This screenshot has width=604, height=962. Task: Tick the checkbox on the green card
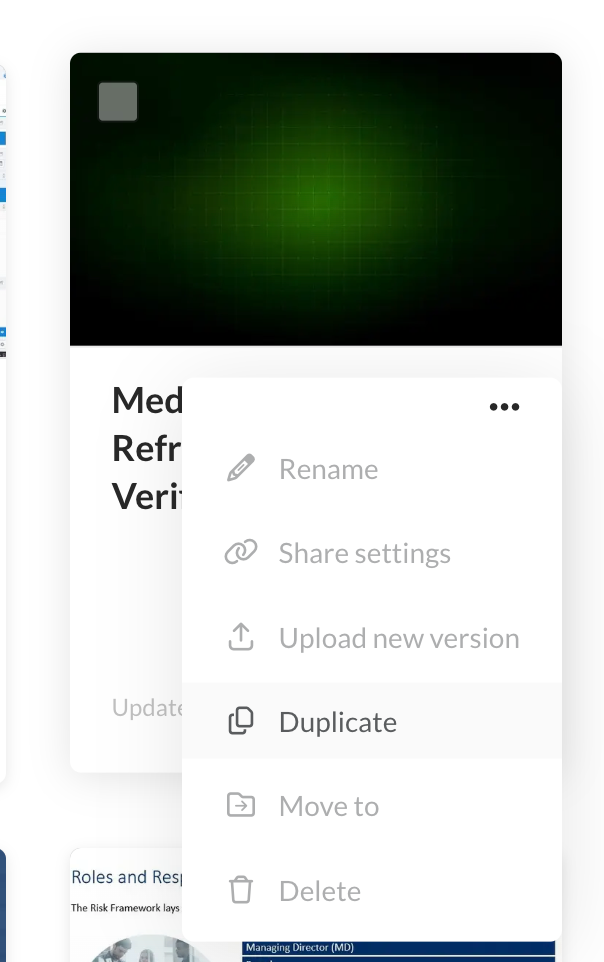(118, 102)
